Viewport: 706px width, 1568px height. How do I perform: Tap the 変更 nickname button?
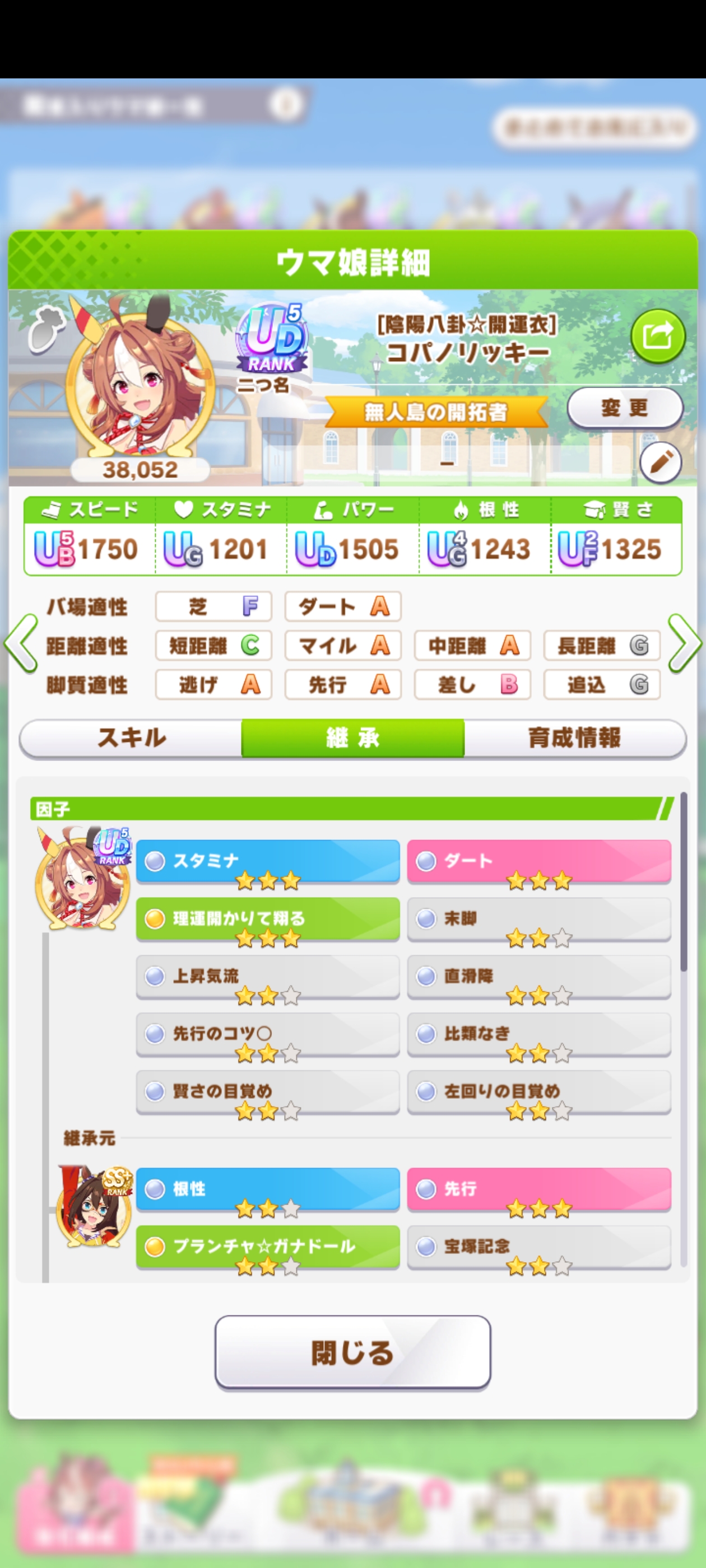624,408
